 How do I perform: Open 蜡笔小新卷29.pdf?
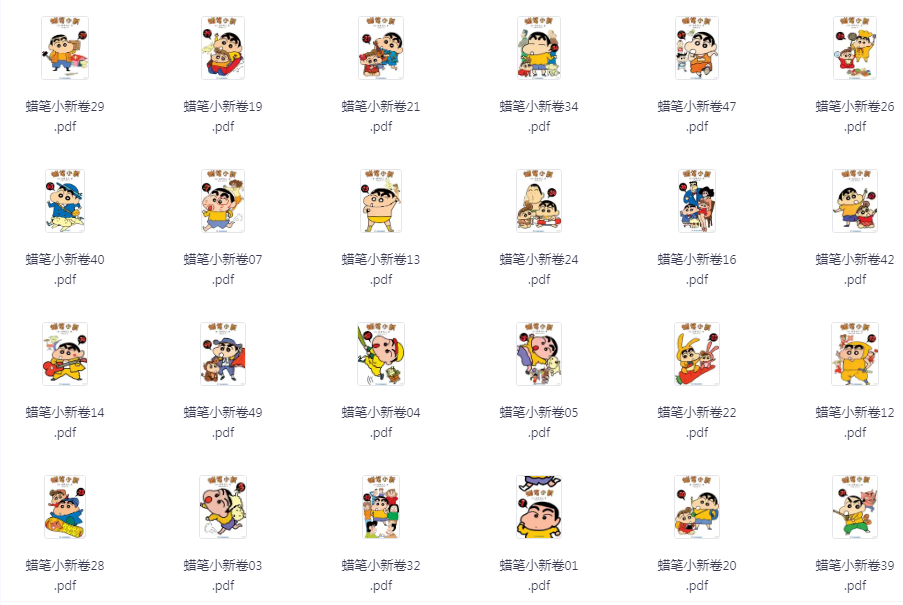[65, 48]
